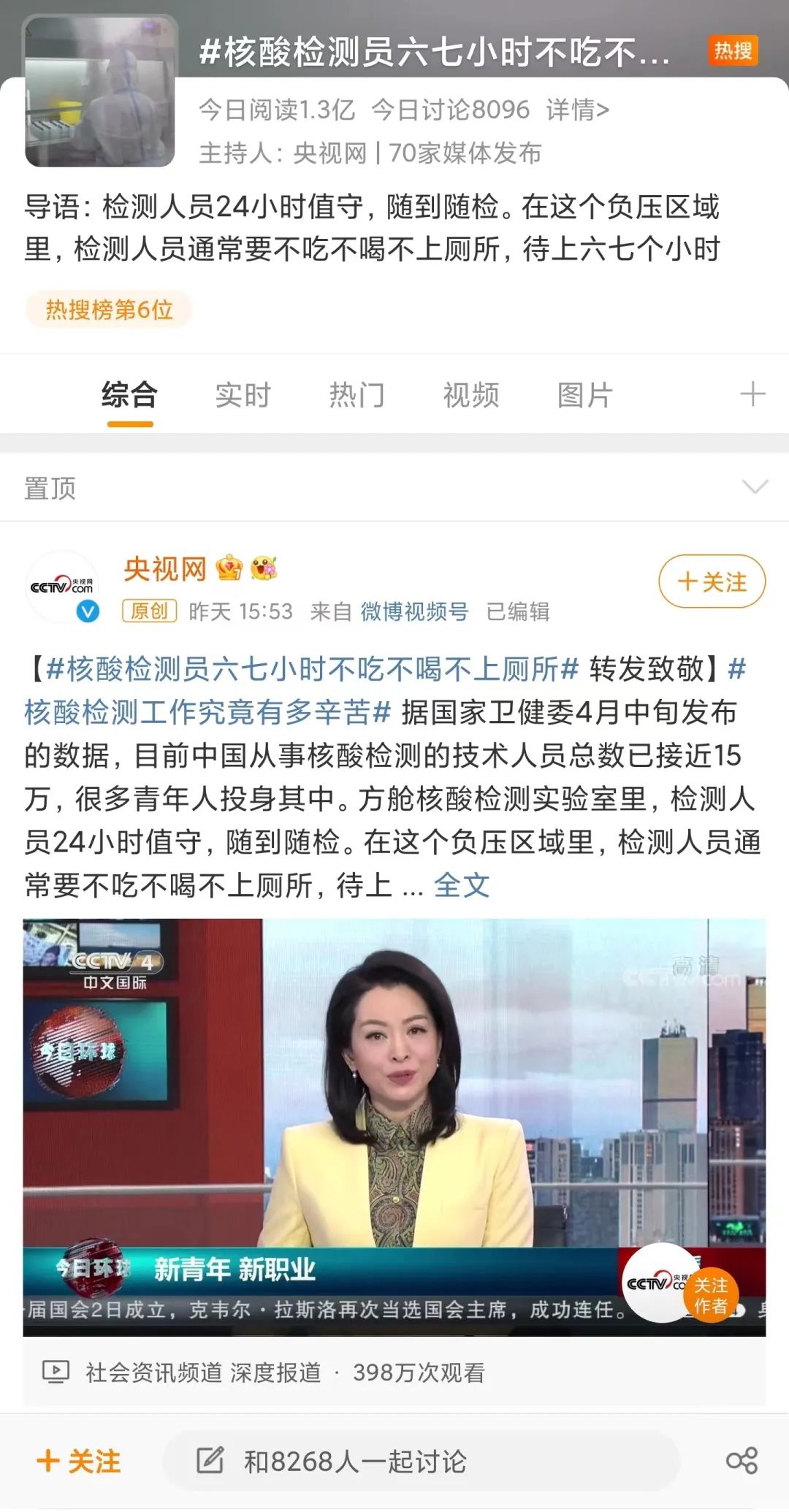Share this topic page
The height and width of the screenshot is (1512, 789).
(x=741, y=1461)
